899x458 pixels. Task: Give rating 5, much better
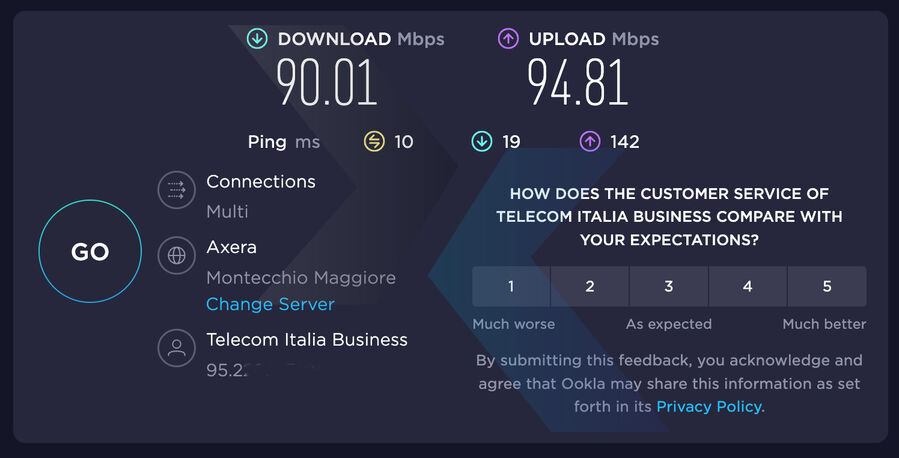point(827,286)
